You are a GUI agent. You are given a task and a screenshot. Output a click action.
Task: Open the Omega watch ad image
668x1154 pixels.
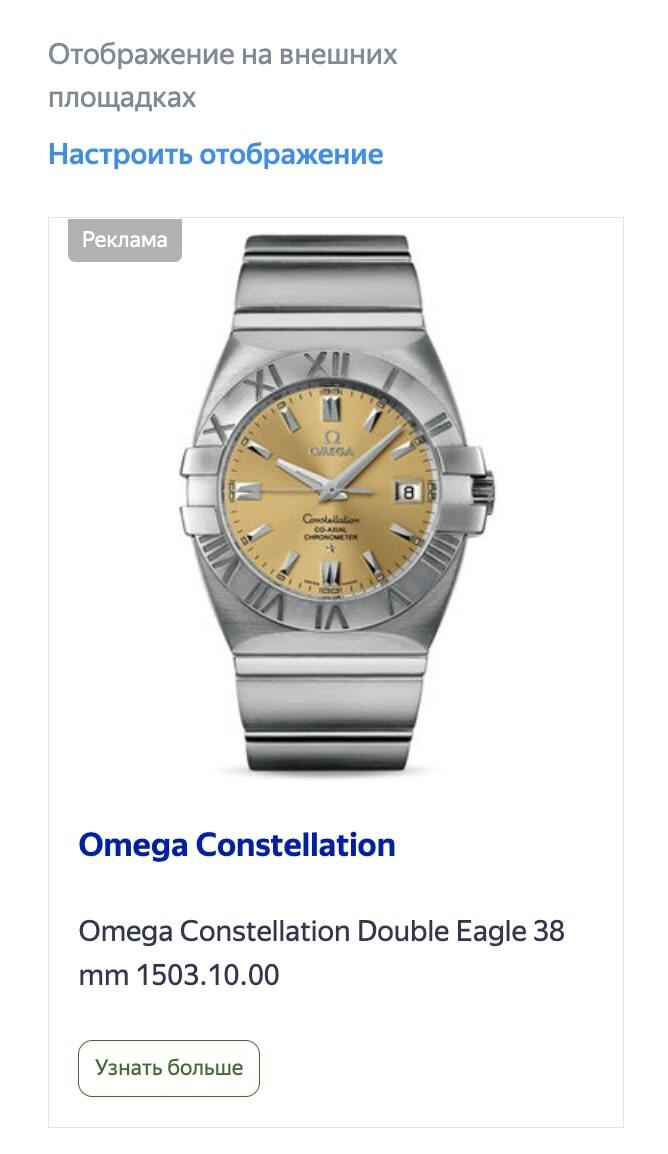(335, 500)
